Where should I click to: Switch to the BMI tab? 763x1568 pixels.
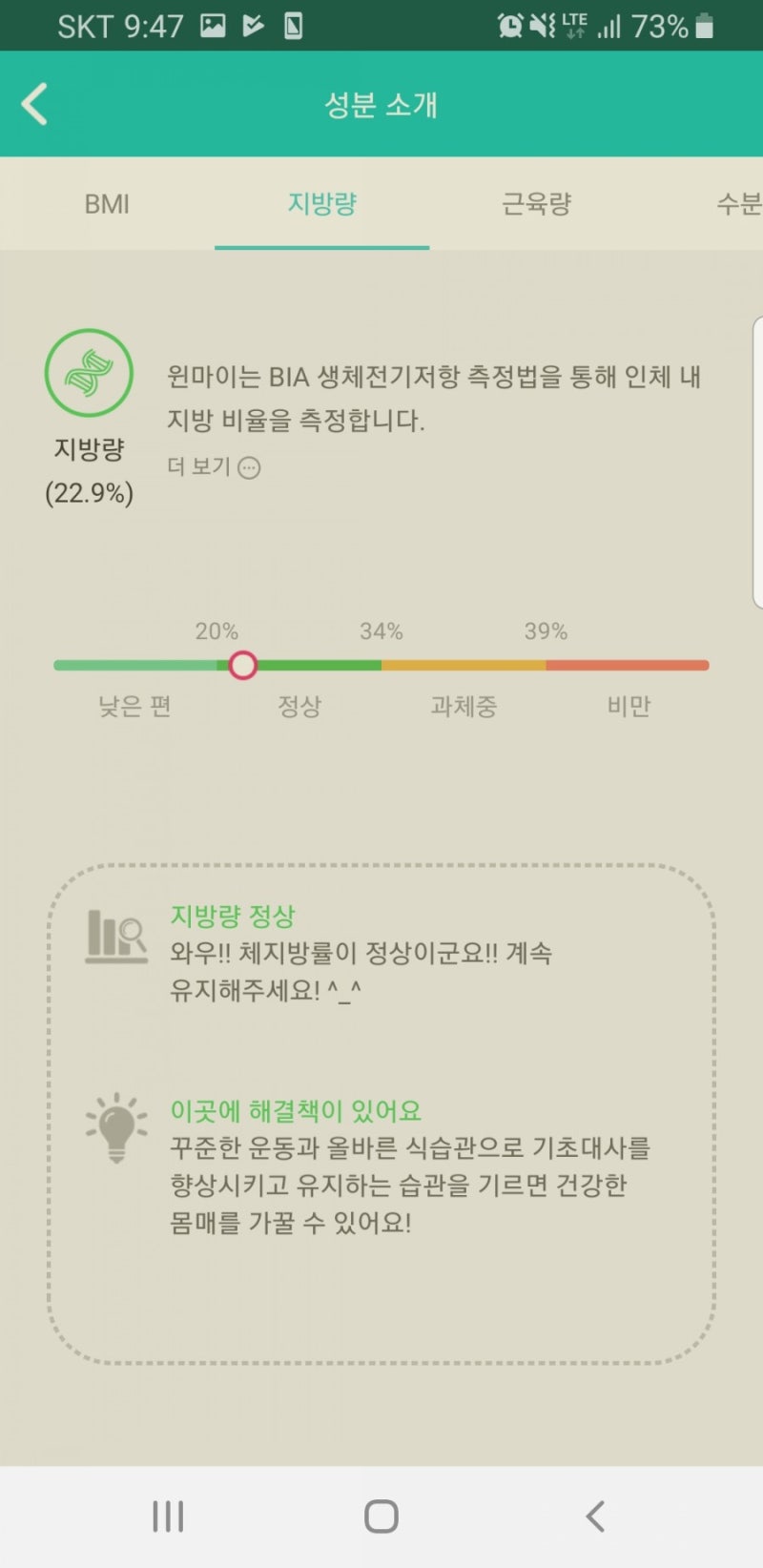click(x=107, y=204)
